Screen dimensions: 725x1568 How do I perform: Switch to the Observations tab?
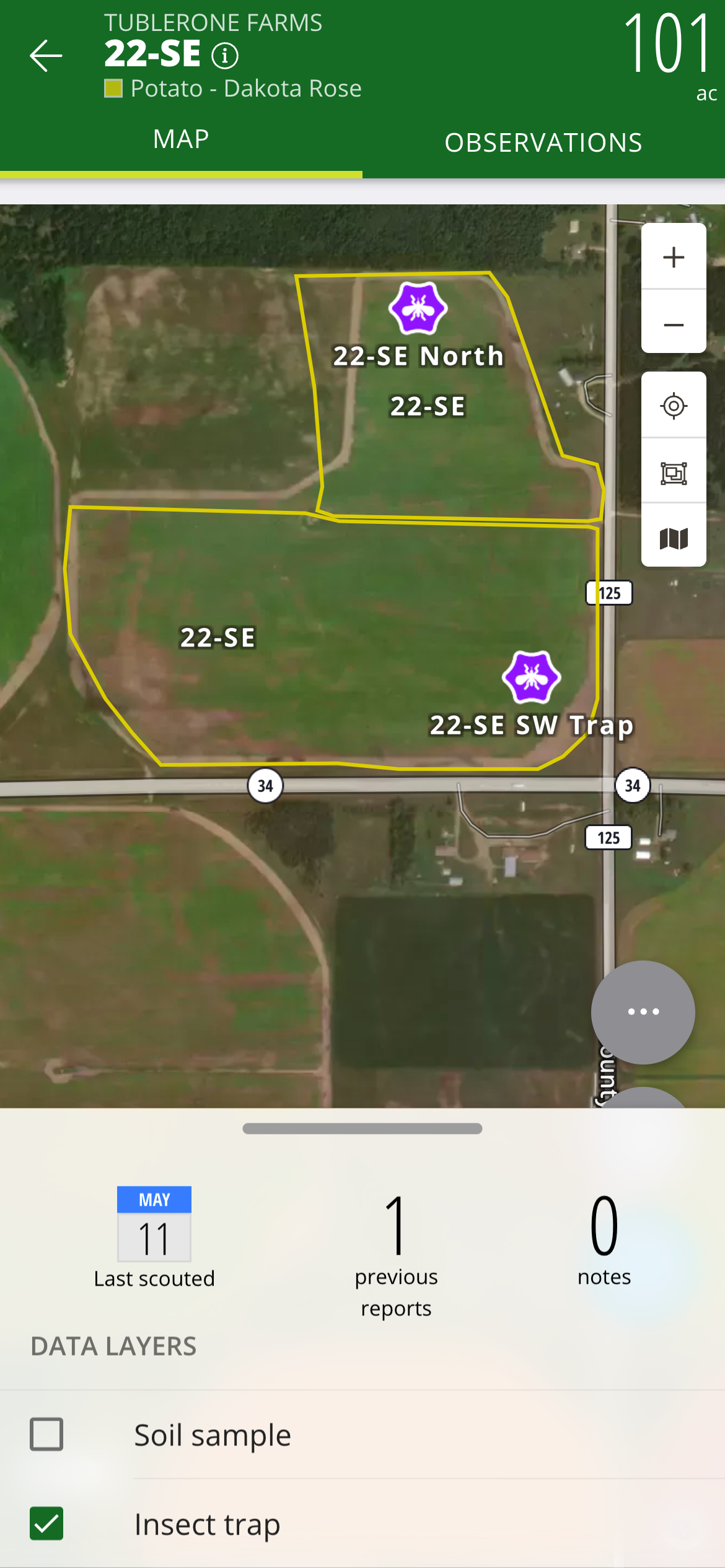pos(543,142)
